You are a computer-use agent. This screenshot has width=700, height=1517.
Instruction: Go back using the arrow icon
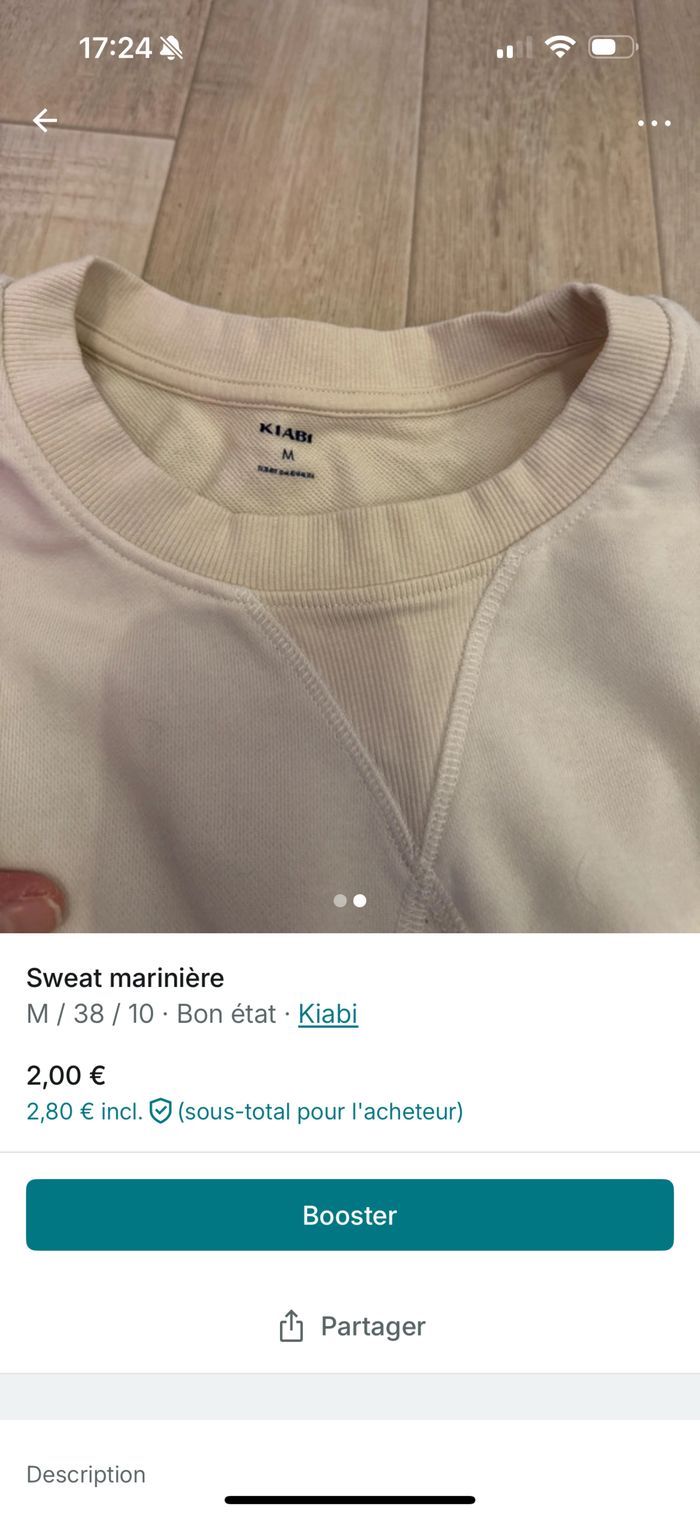tap(45, 121)
